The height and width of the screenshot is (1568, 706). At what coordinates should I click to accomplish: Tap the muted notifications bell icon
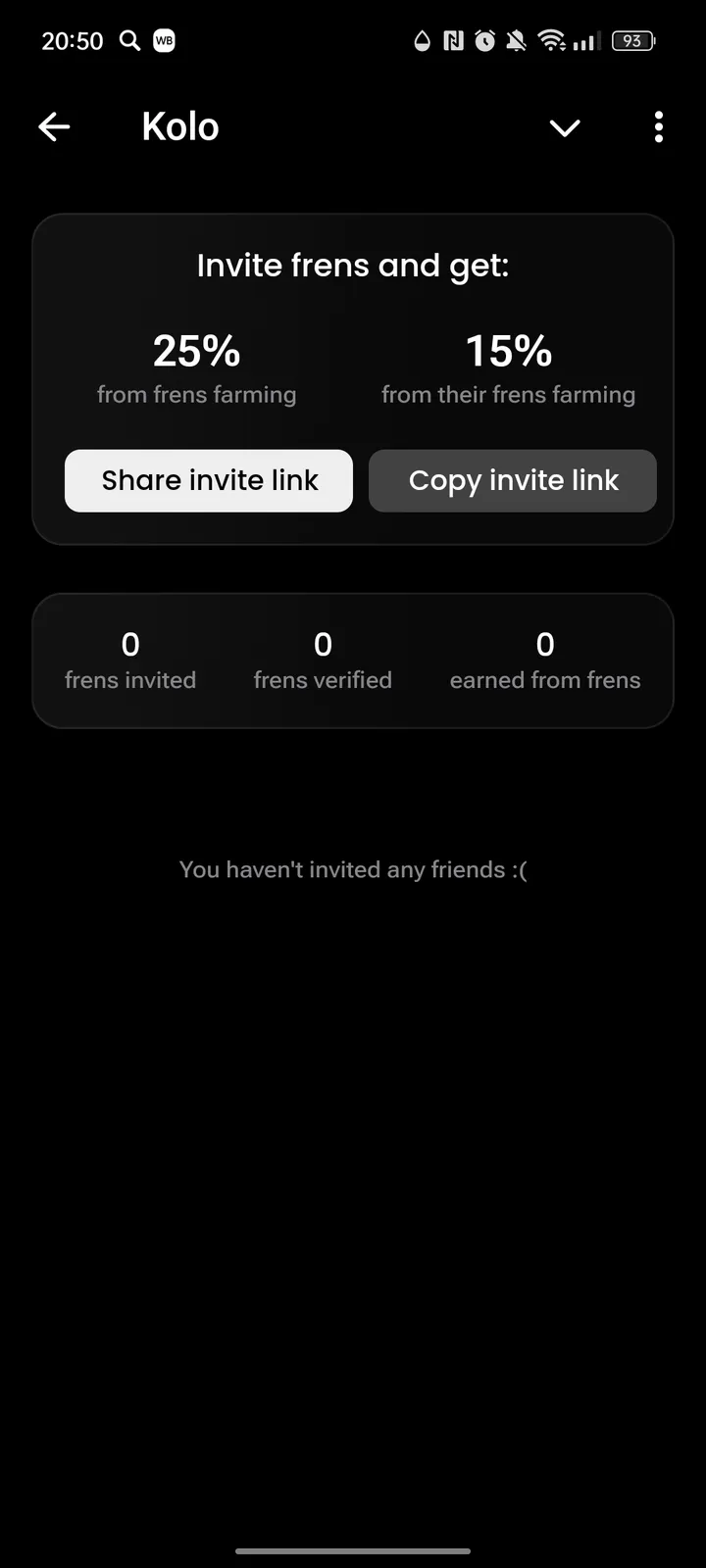point(516,40)
